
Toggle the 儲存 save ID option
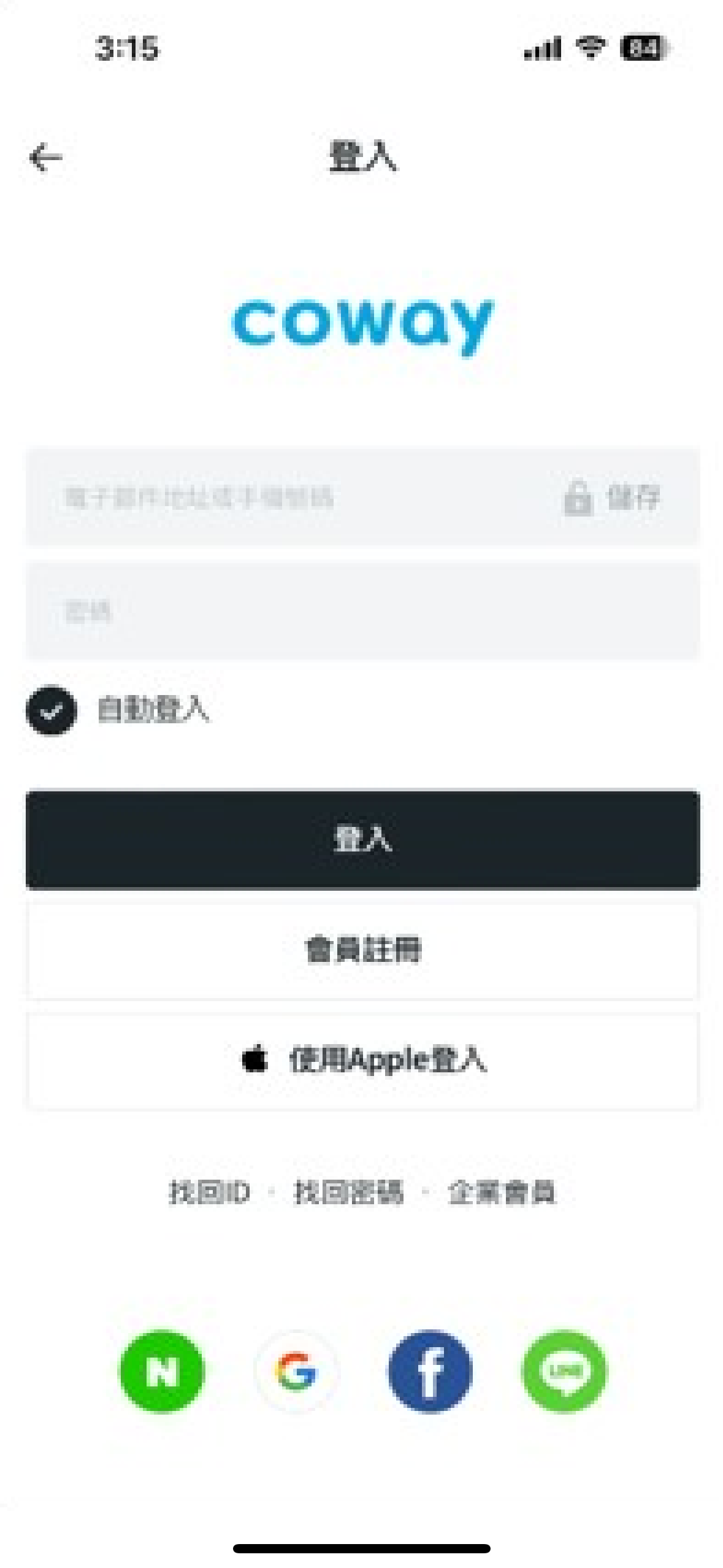(612, 497)
